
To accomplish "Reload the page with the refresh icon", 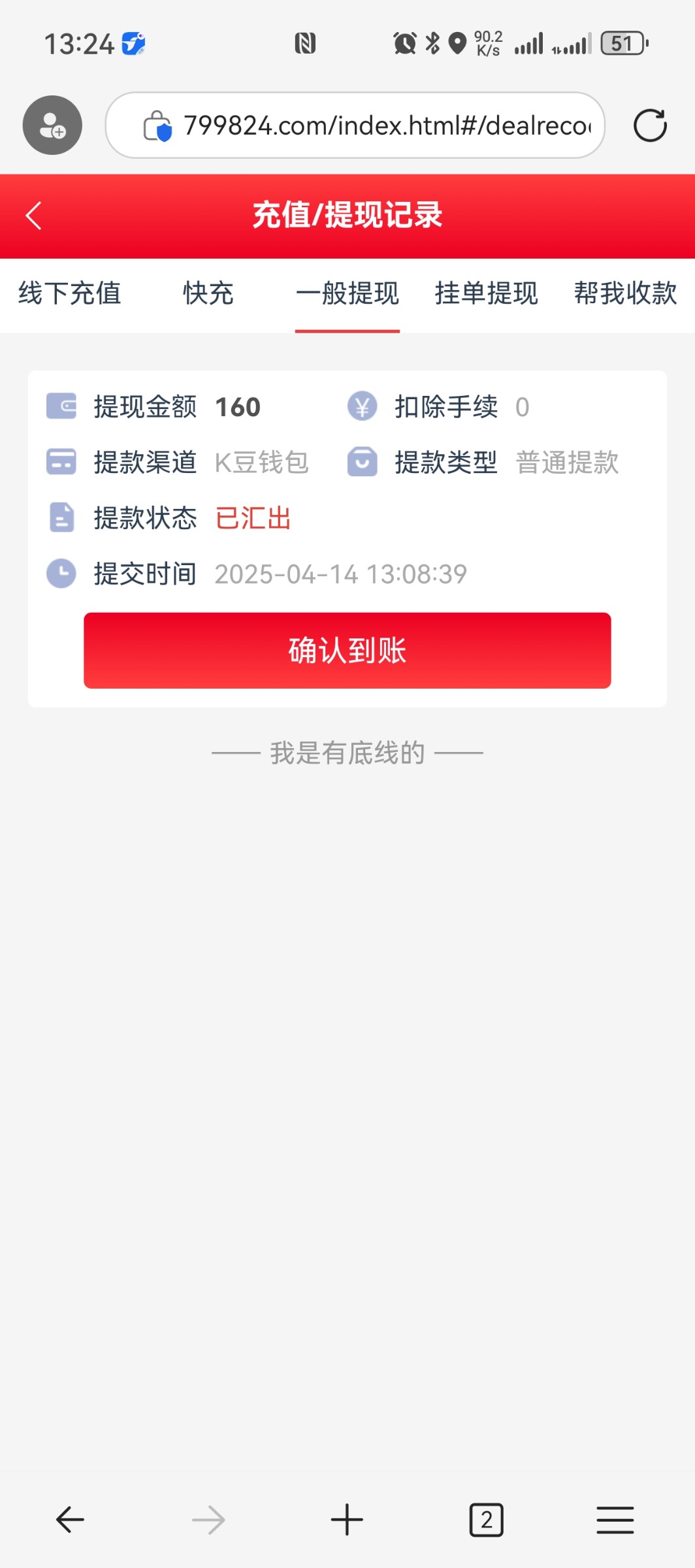I will (650, 125).
